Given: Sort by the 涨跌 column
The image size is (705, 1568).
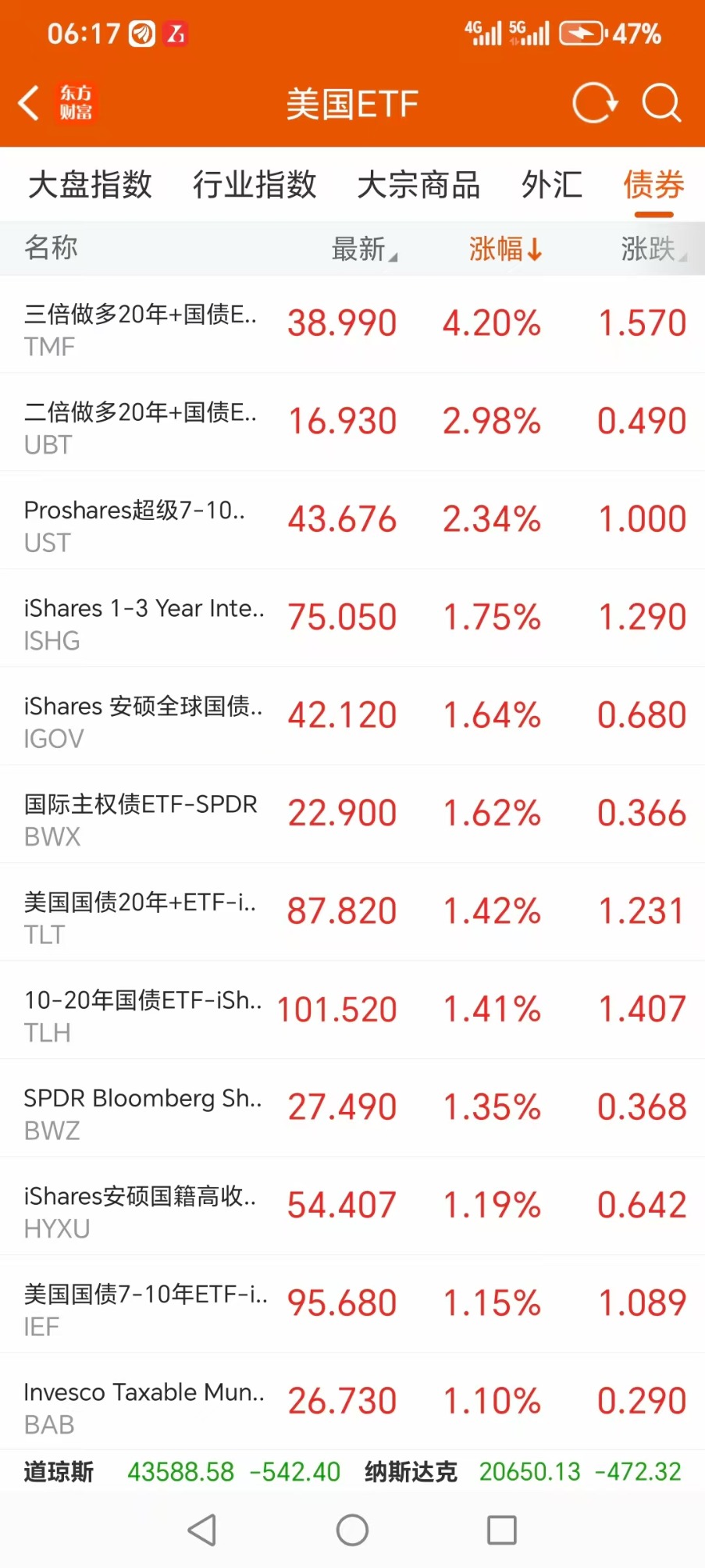Looking at the screenshot, I should (653, 249).
